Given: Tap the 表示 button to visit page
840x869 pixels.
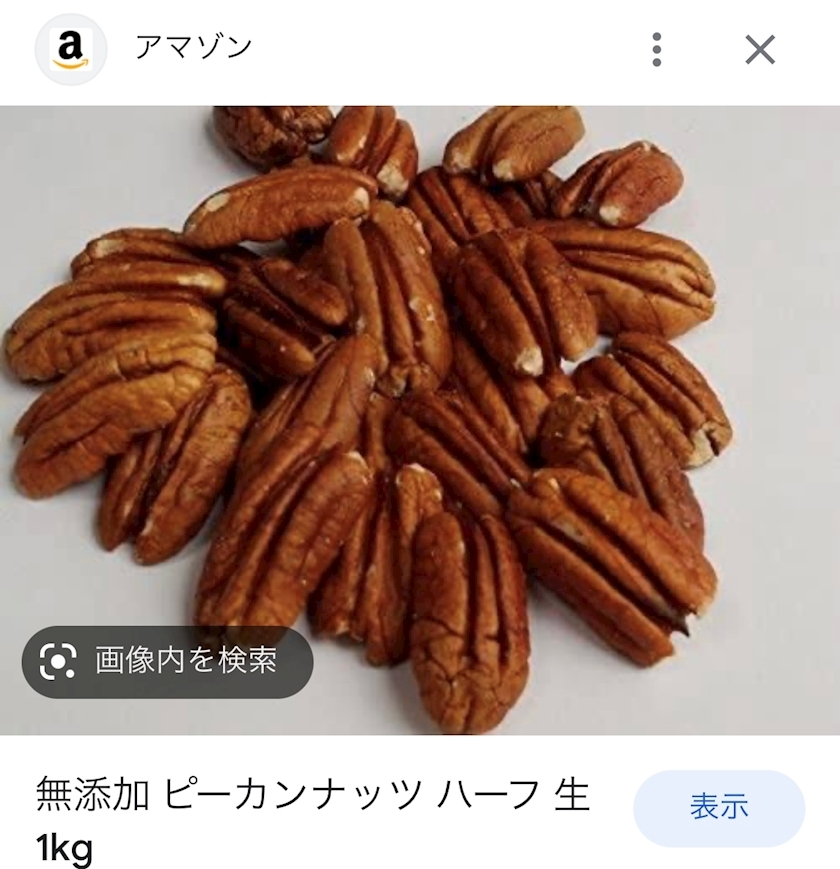Looking at the screenshot, I should [x=719, y=808].
